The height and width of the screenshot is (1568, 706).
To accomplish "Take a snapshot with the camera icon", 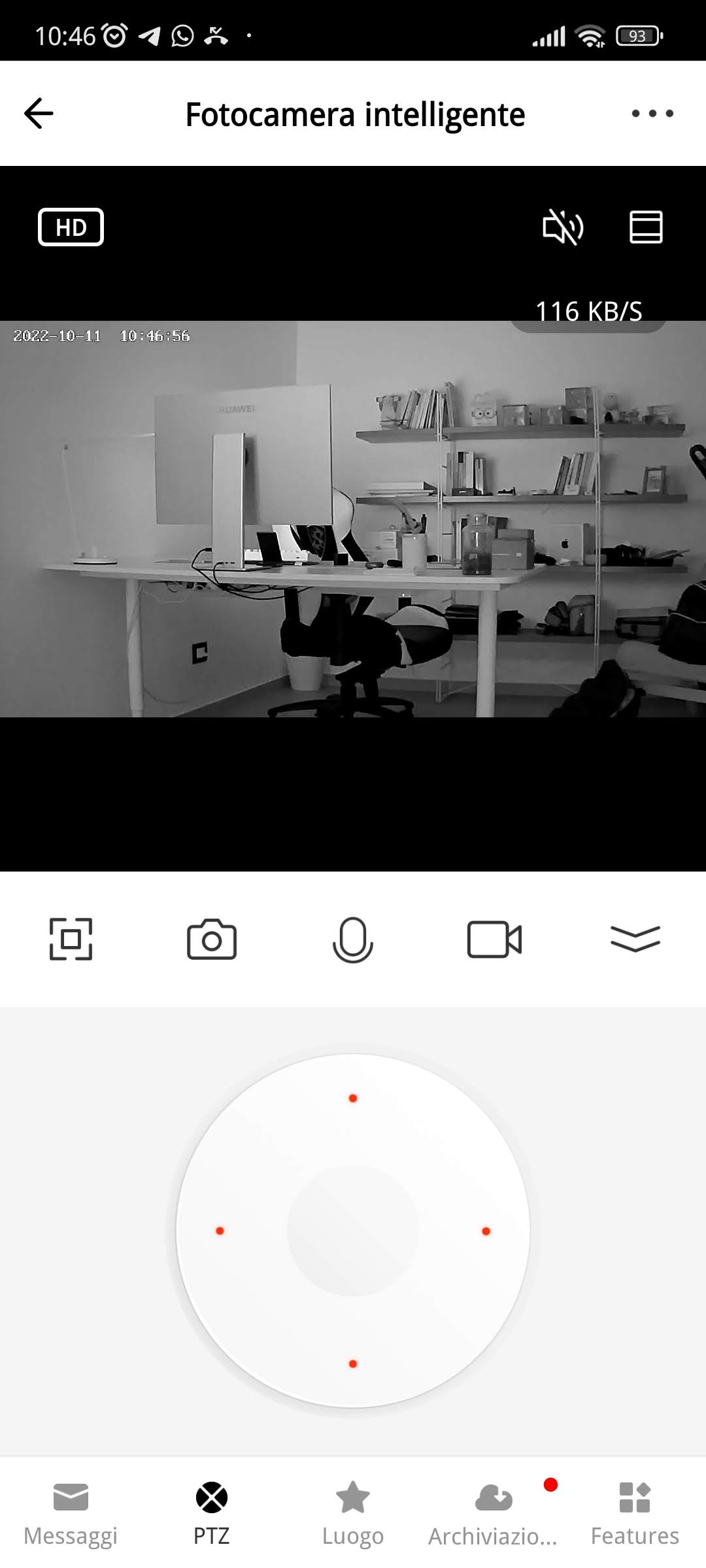I will coord(212,939).
